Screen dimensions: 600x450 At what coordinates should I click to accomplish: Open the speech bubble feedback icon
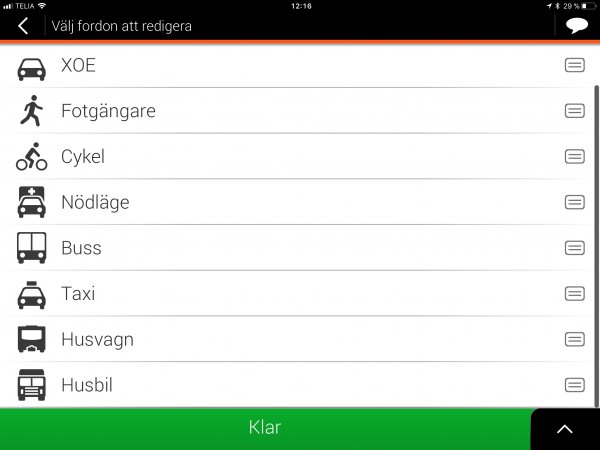[576, 26]
